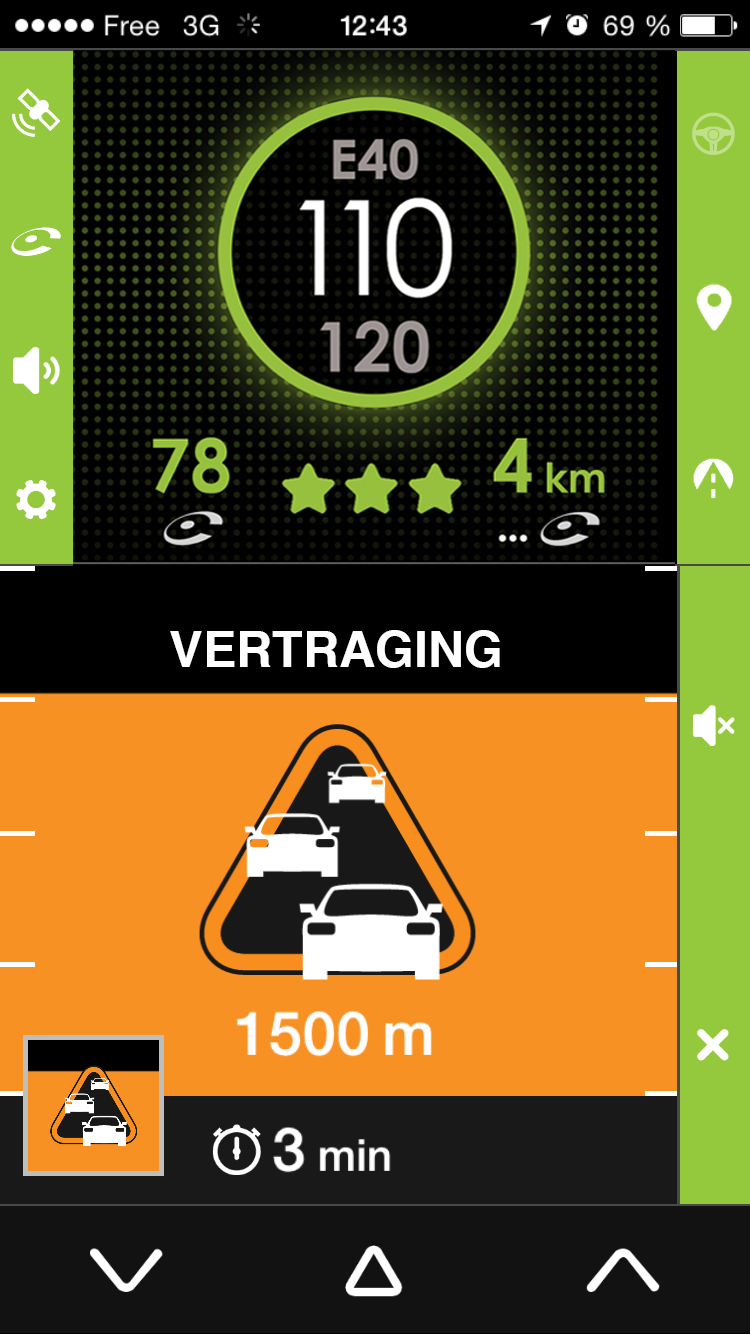Tap the upward chevron at the bottom
The width and height of the screenshot is (750, 1334).
tap(622, 1270)
